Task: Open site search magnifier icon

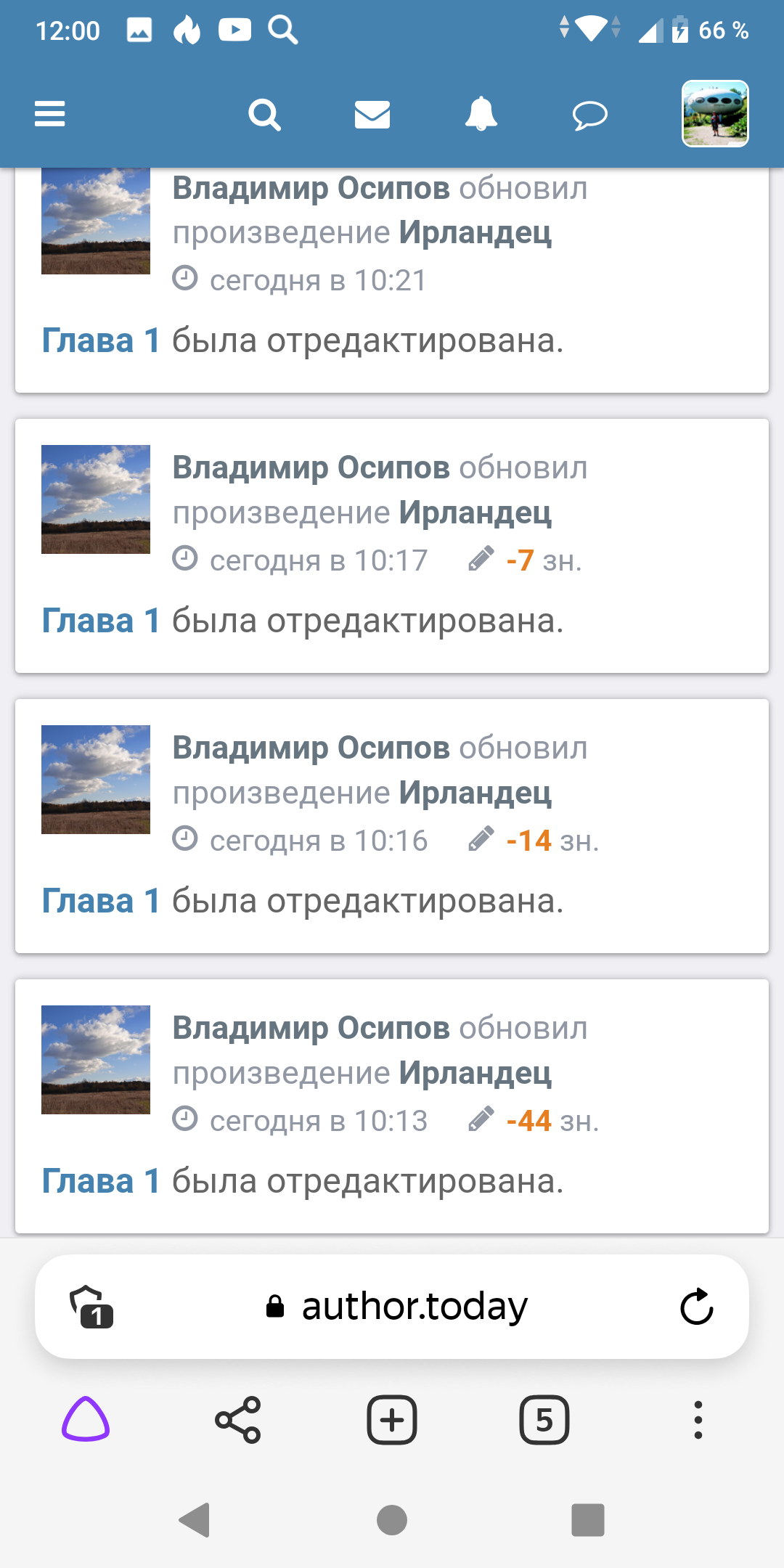Action: tap(264, 115)
